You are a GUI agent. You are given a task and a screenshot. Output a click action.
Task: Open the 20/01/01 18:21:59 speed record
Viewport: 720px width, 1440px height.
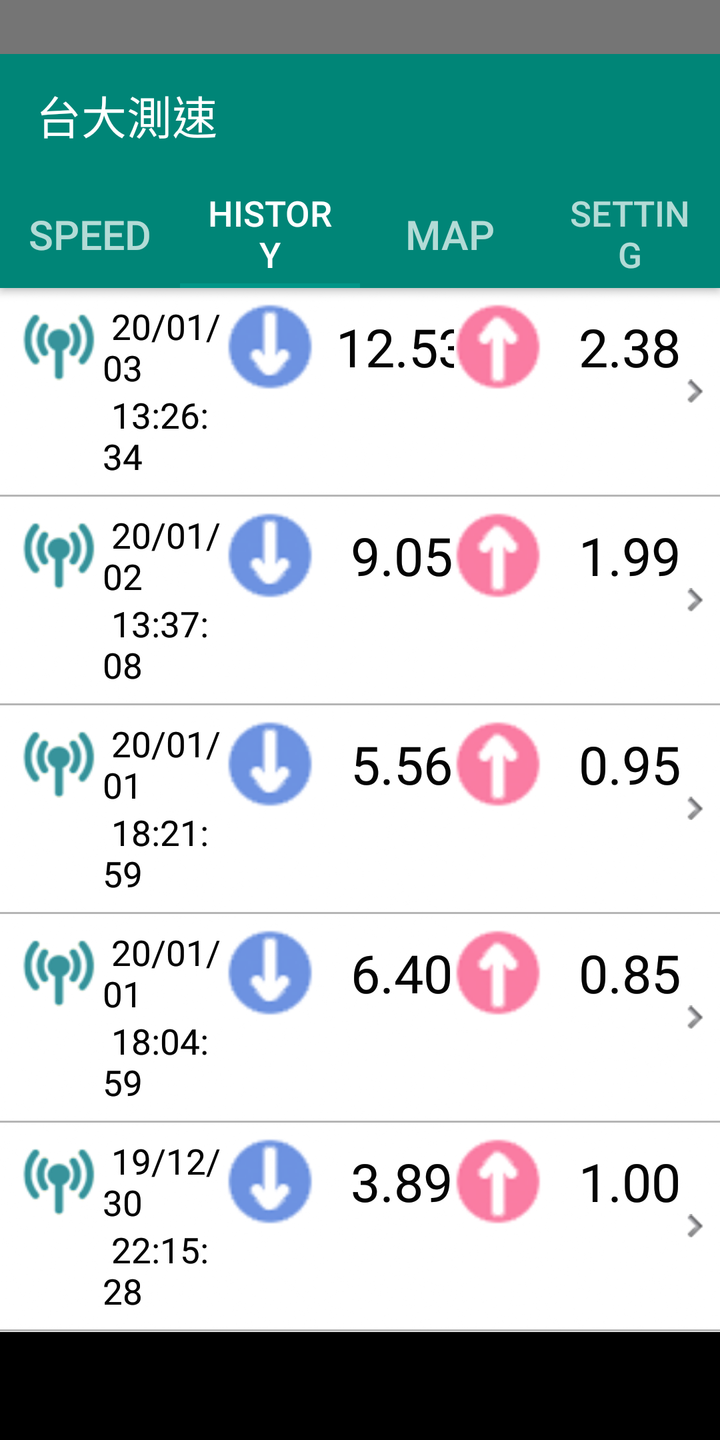(x=360, y=809)
